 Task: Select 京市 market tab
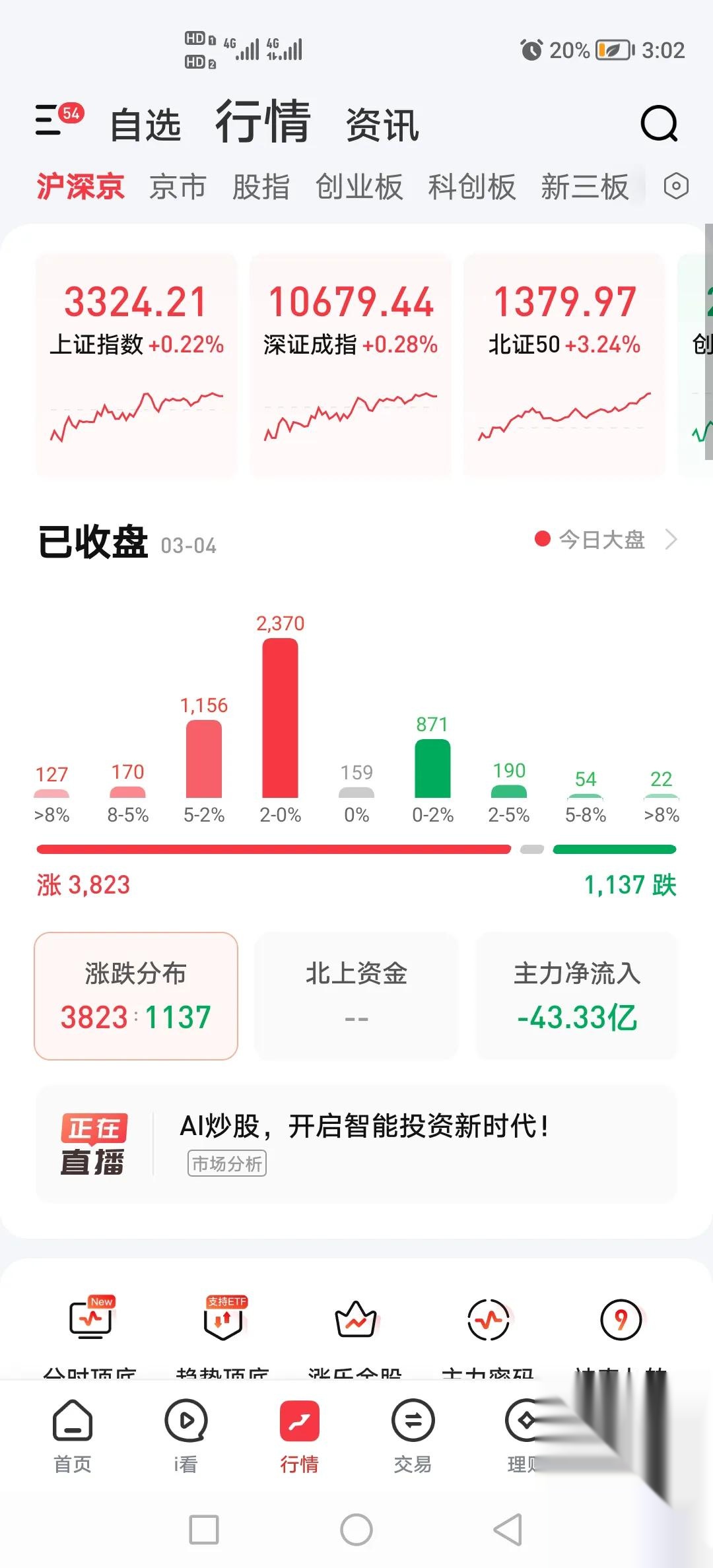(x=178, y=187)
